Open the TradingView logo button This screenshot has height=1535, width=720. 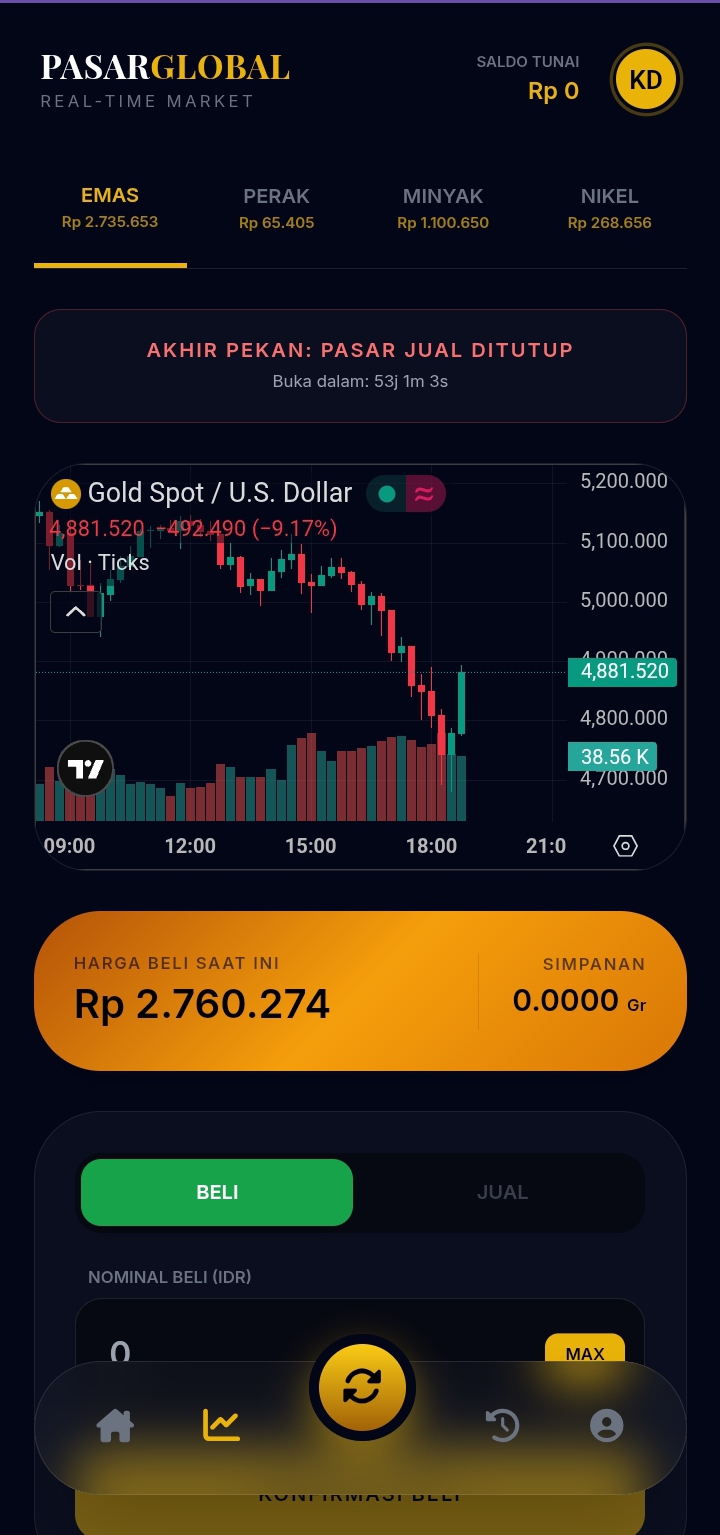86,769
